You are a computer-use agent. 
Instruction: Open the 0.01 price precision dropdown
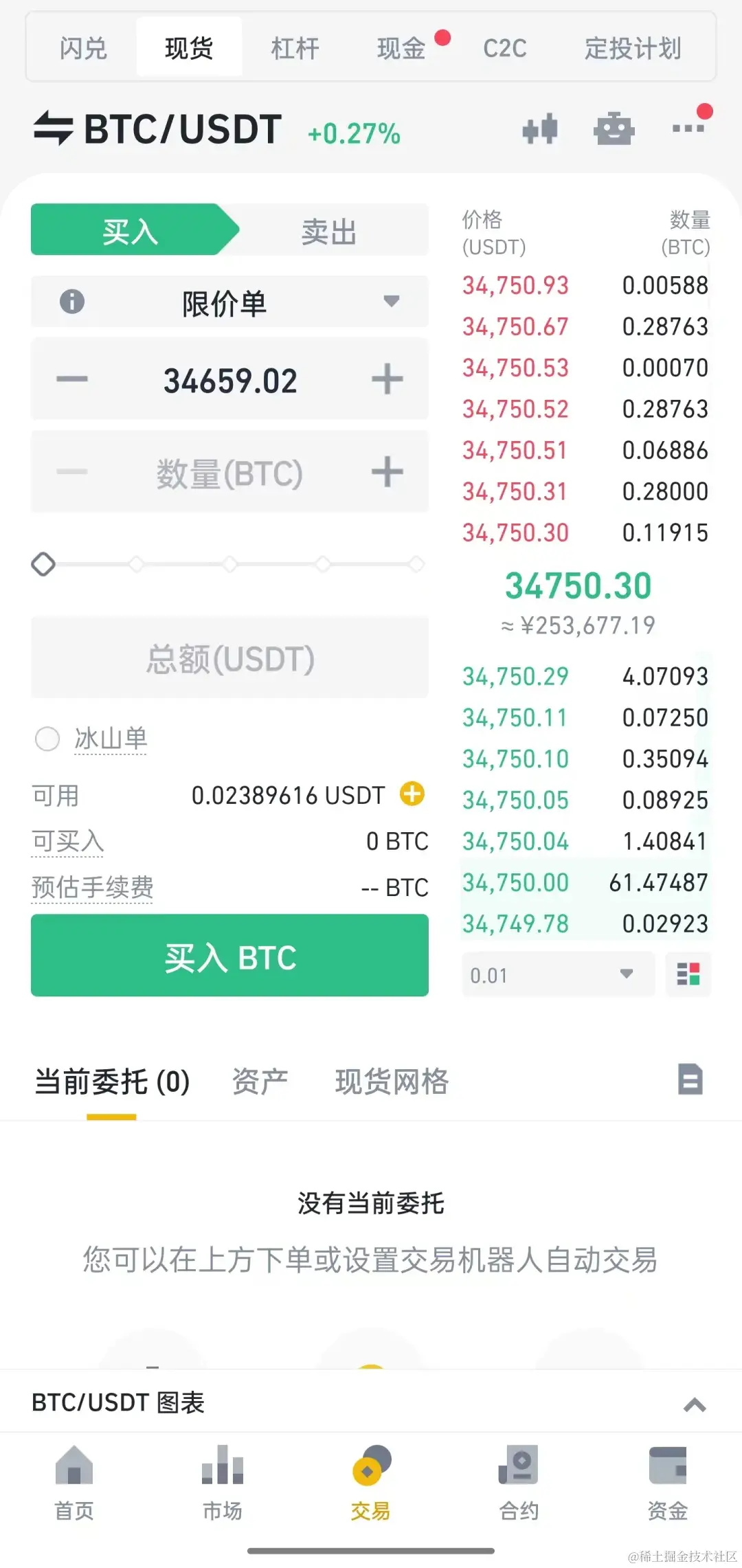coord(557,974)
